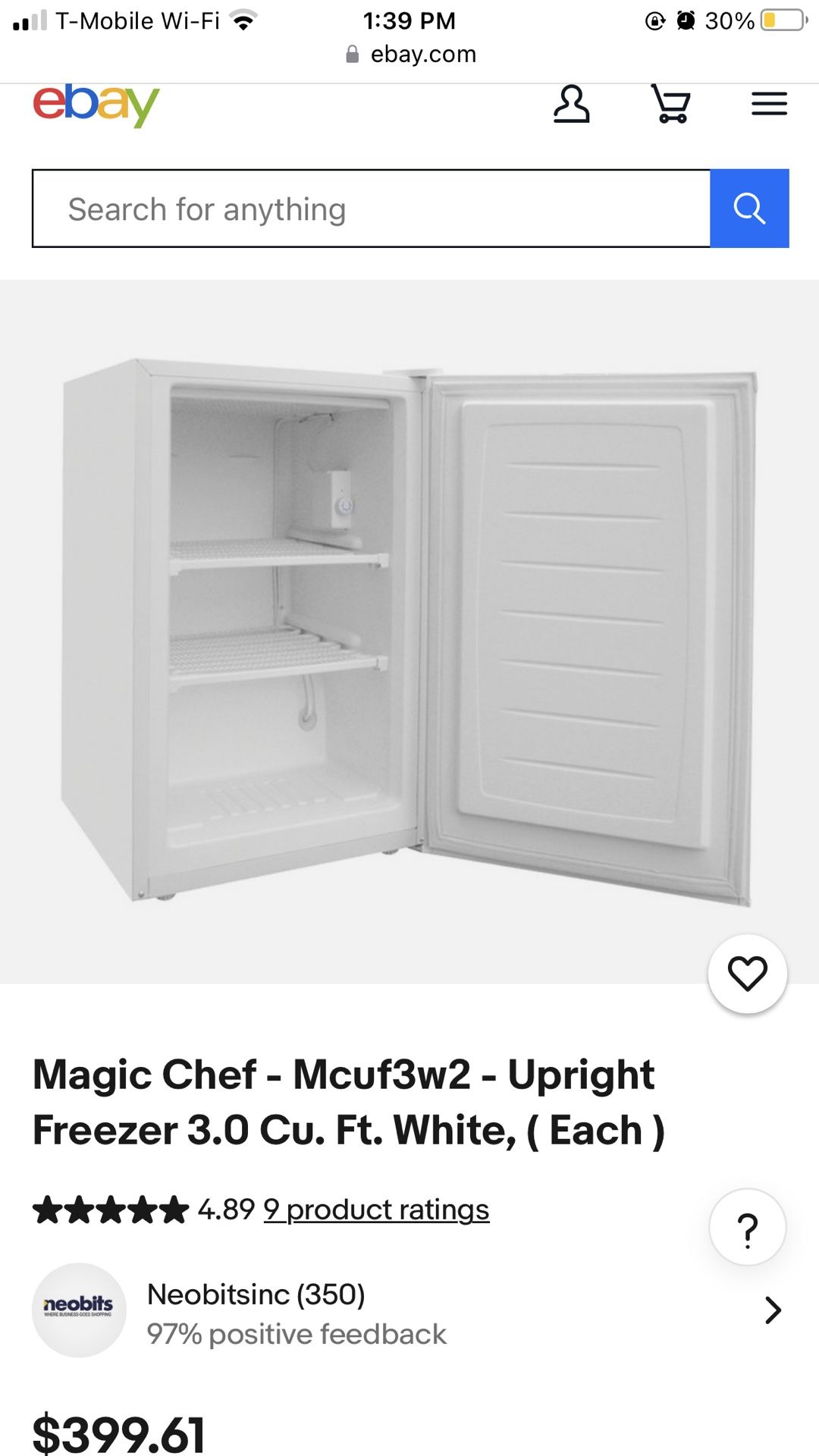819x1456 pixels.
Task: Expand the 9 product ratings section
Action: point(375,1209)
